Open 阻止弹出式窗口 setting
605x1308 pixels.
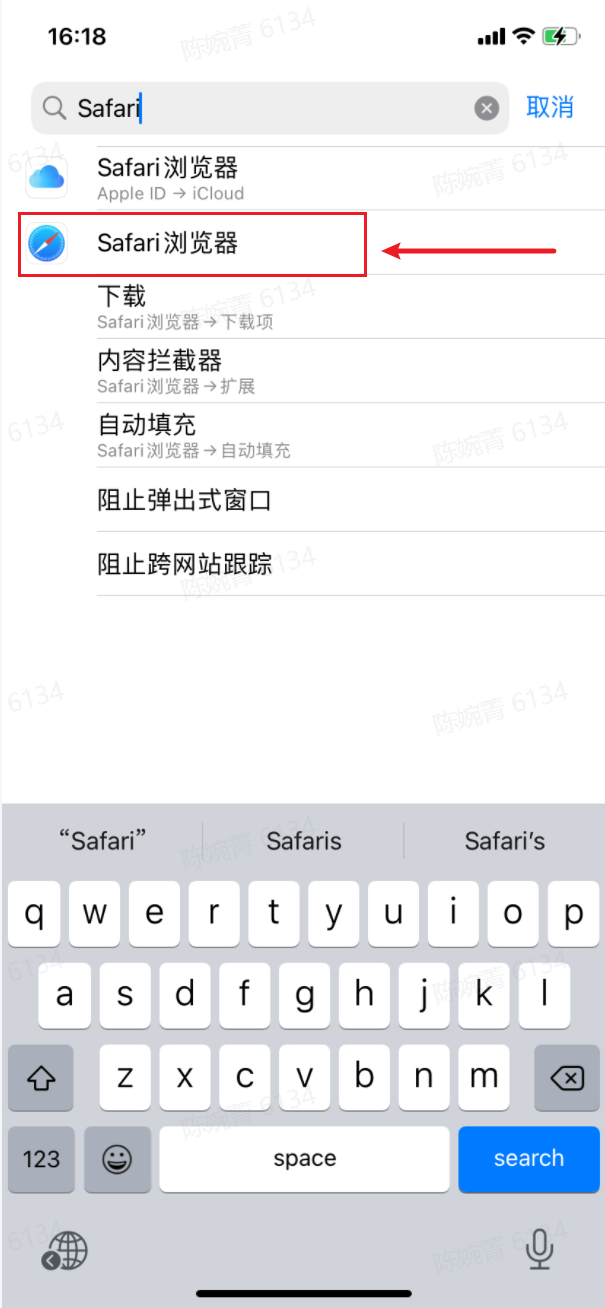(x=300, y=499)
